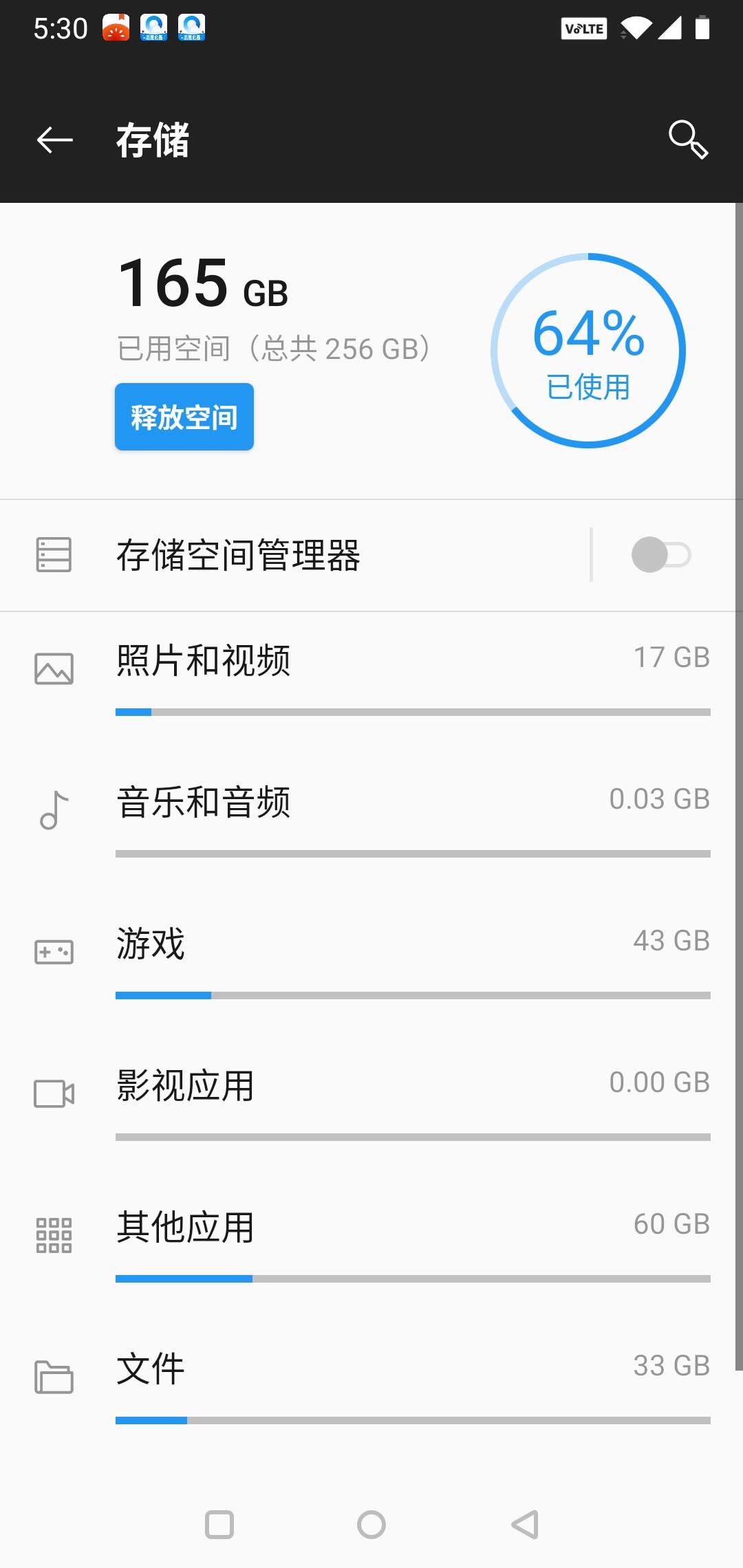Click the storage manager icon beside 存储空间管理器

[x=53, y=554]
